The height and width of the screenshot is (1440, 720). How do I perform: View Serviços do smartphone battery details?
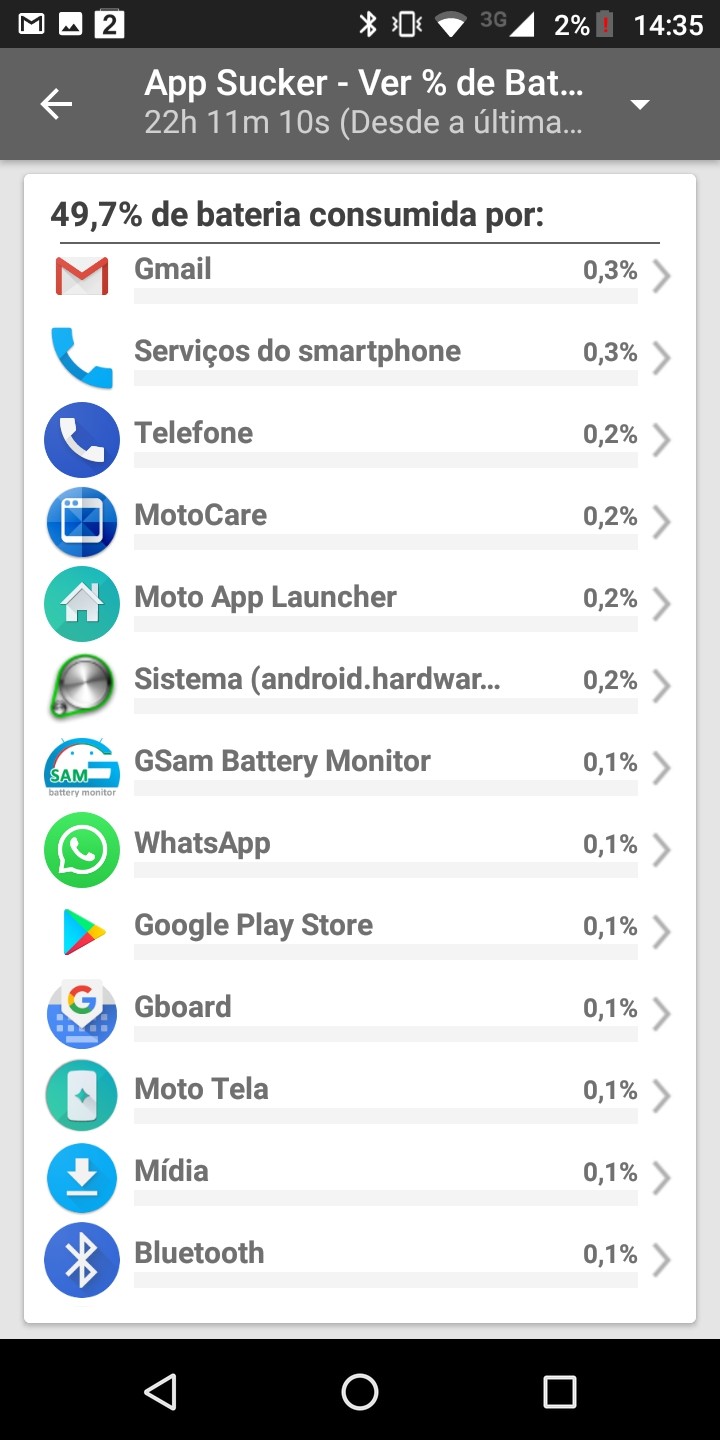click(360, 357)
